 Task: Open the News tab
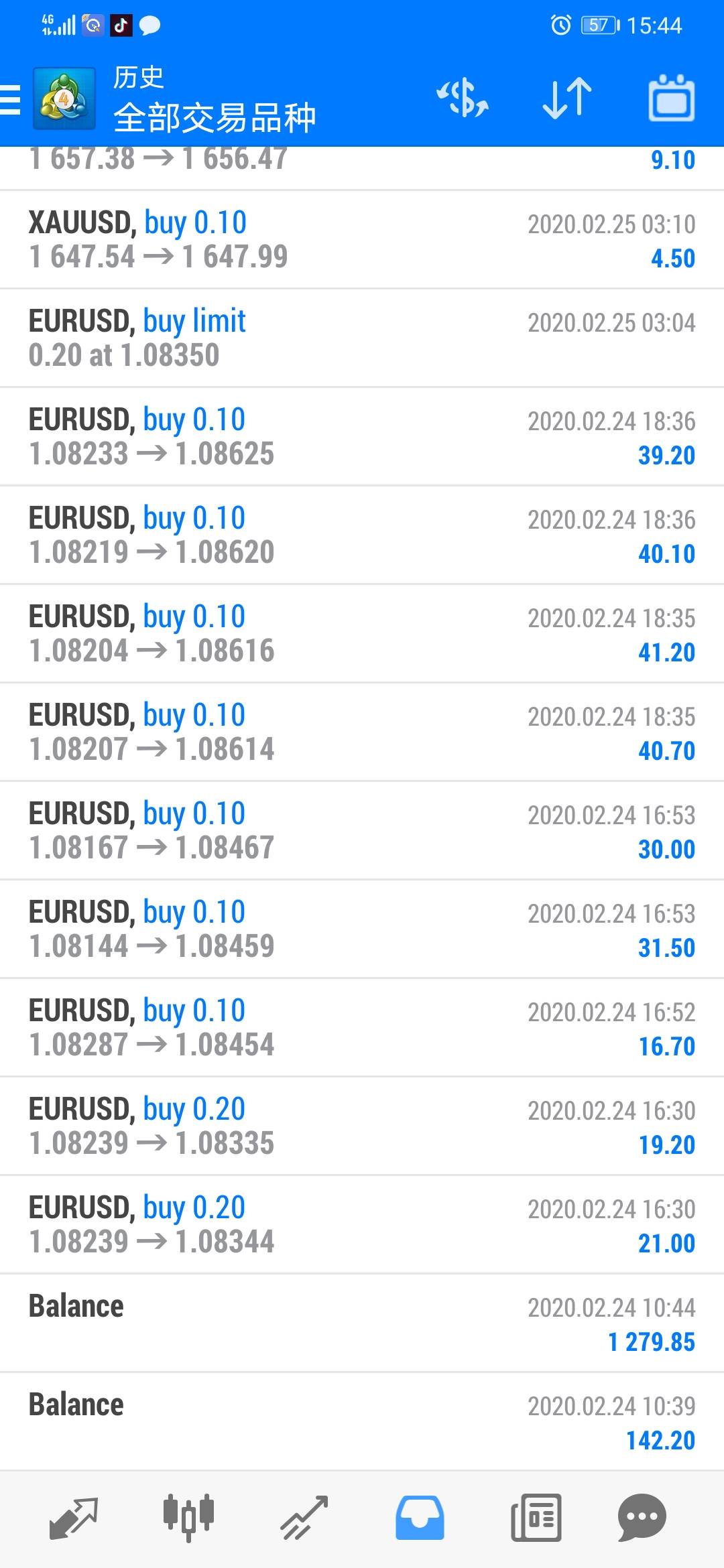tap(536, 1517)
